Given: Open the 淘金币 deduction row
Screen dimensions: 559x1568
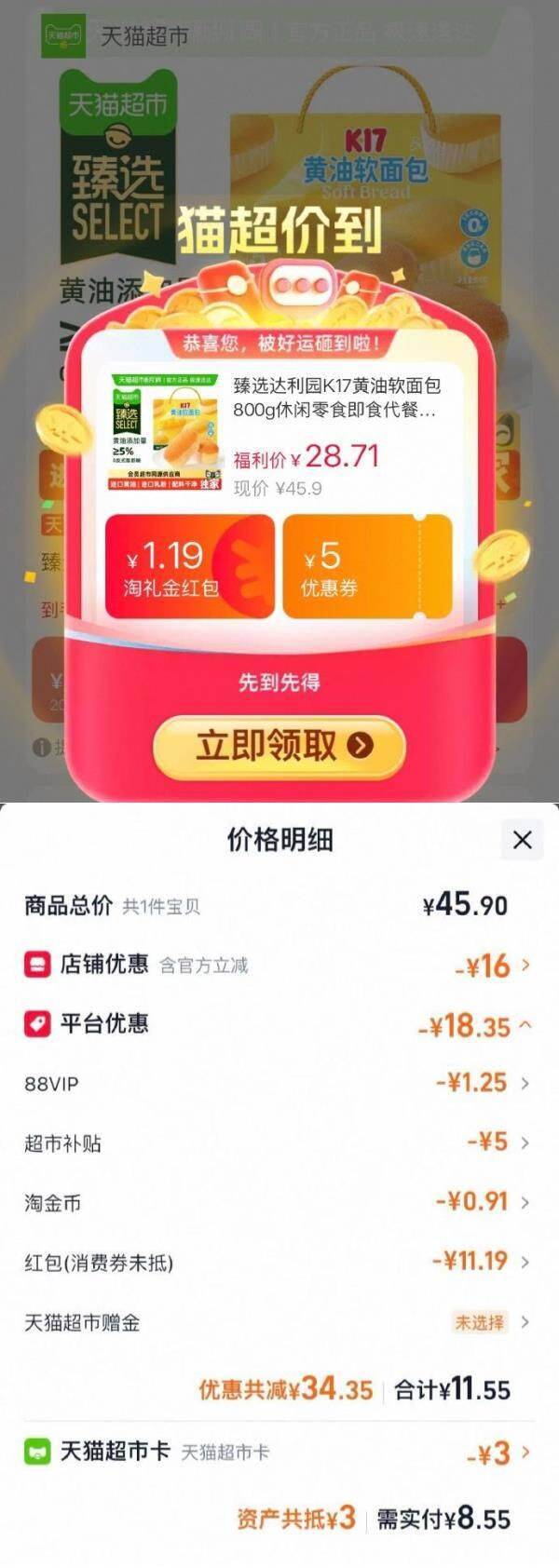Looking at the screenshot, I should (279, 1202).
